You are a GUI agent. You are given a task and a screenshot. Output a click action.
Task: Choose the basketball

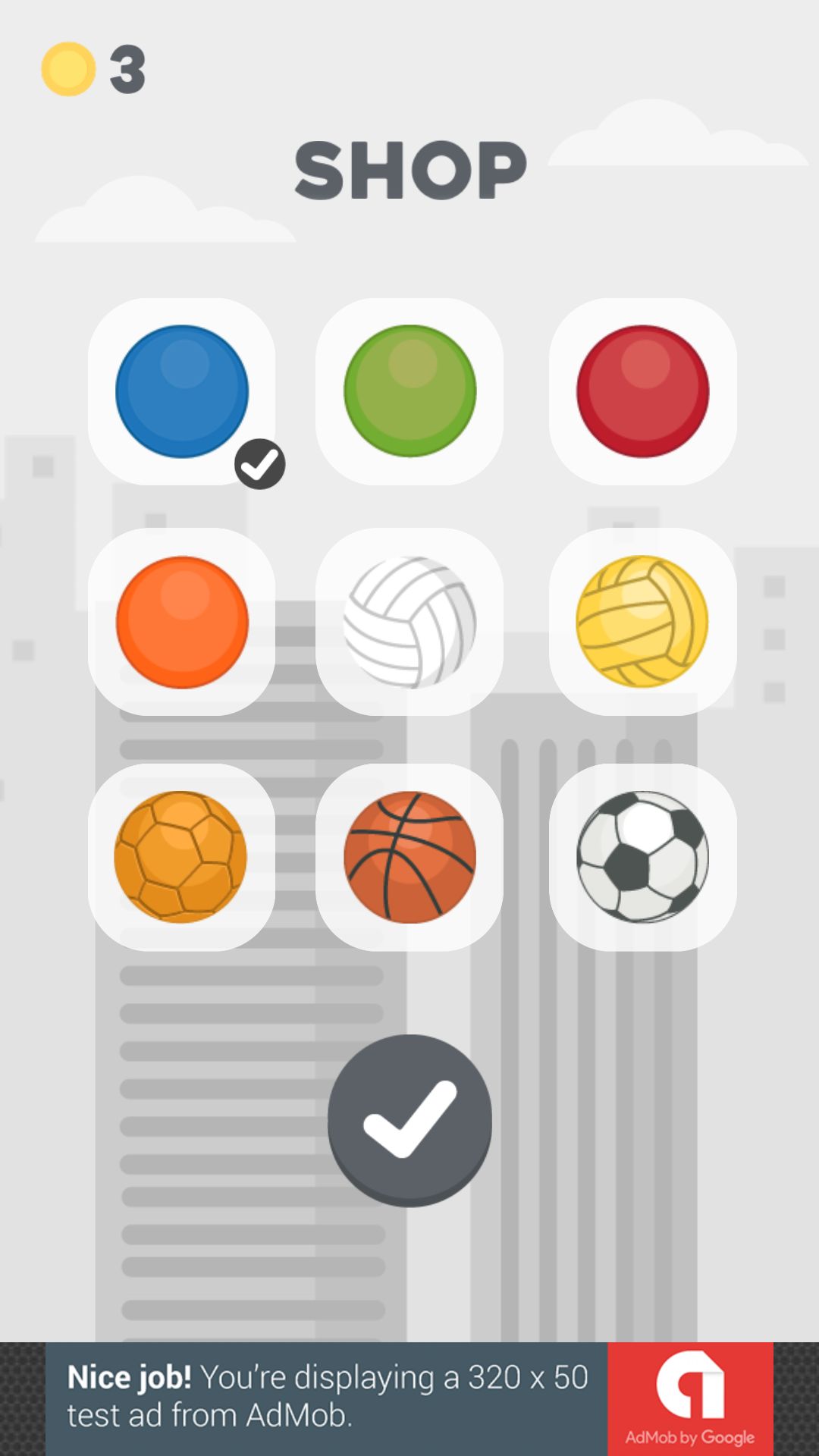coord(409,857)
